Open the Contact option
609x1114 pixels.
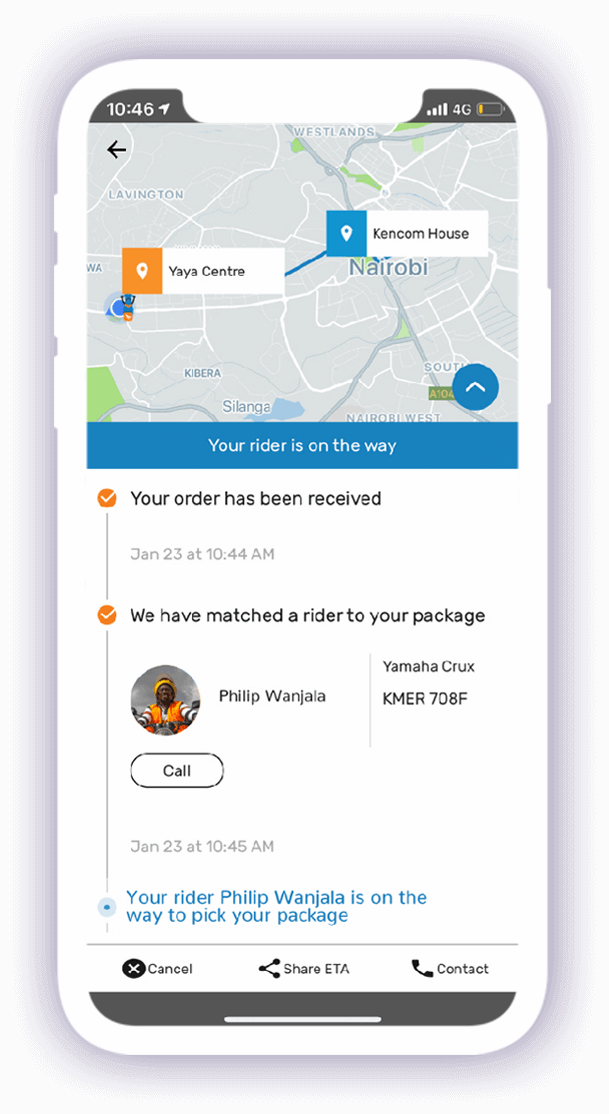pyautogui.click(x=450, y=968)
